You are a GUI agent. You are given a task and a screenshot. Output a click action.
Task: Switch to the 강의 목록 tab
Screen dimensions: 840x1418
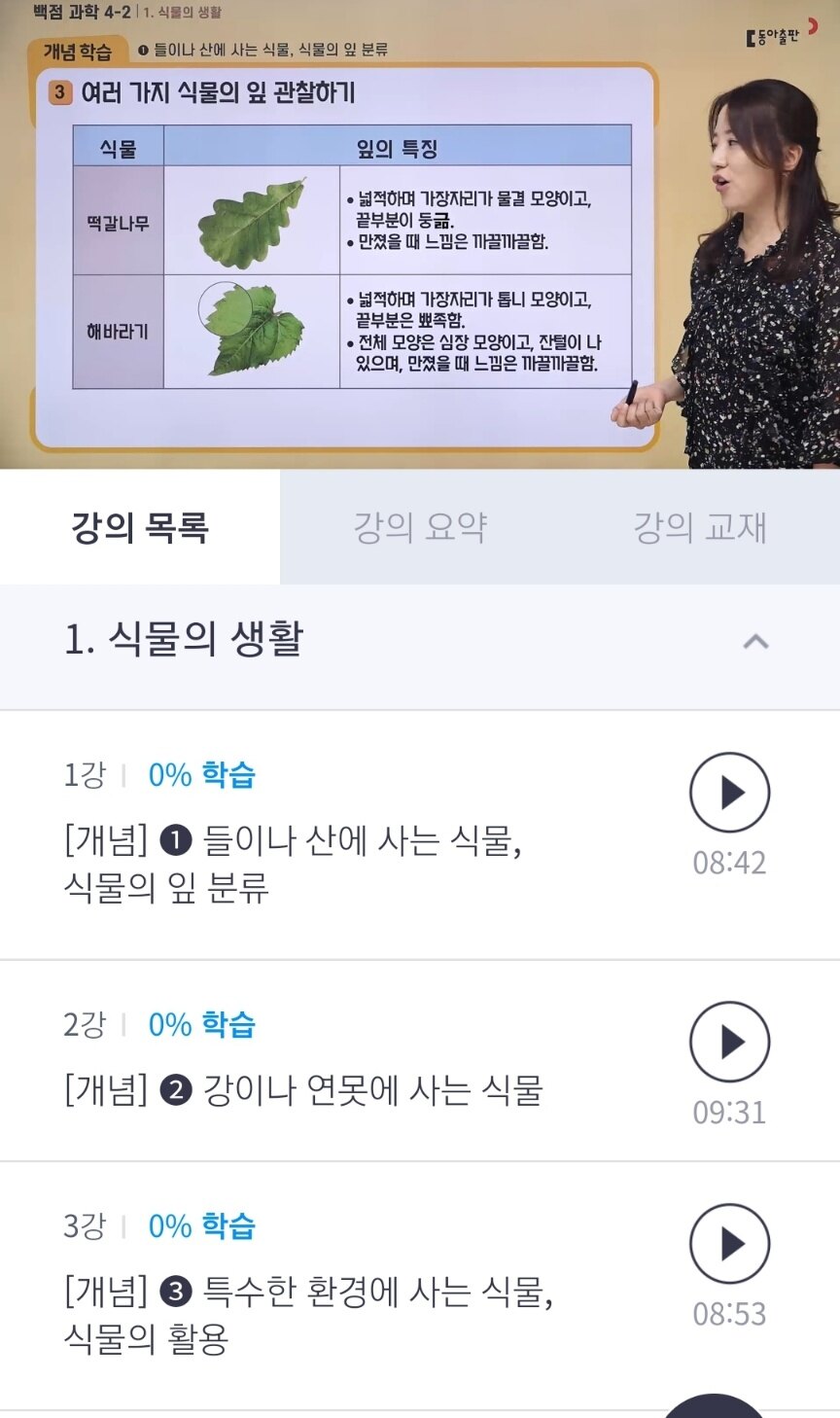pos(140,527)
